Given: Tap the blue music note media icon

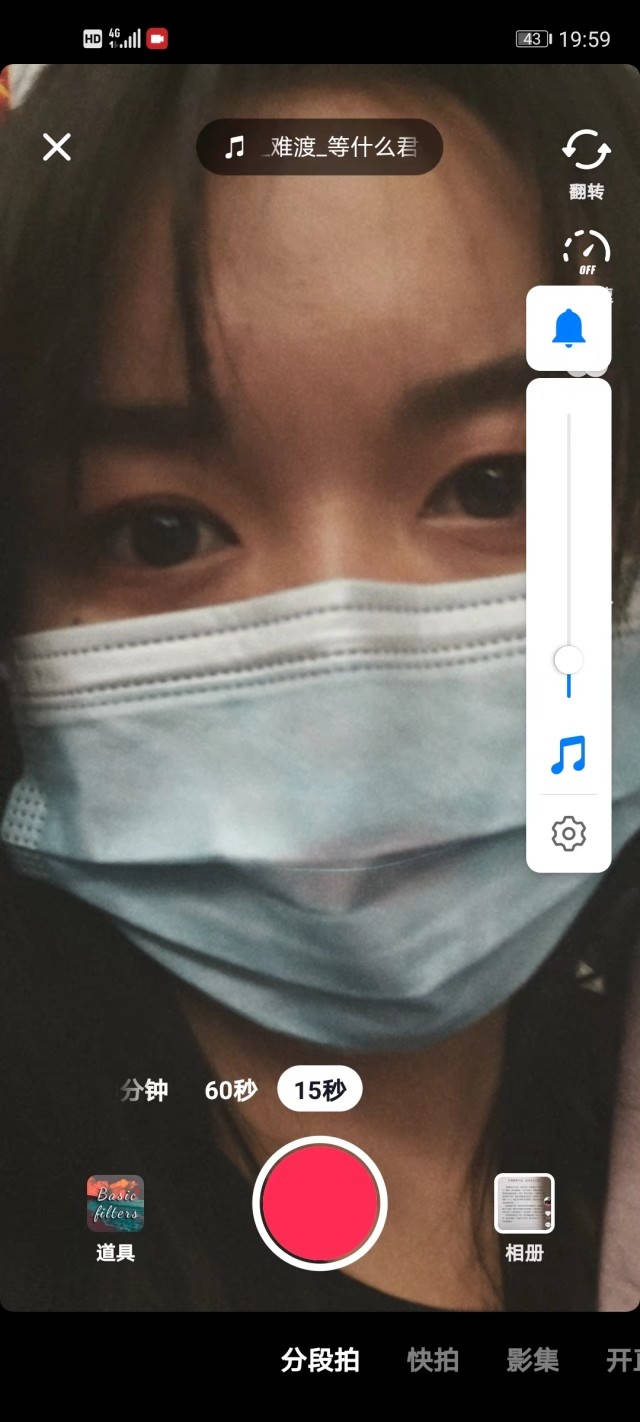Looking at the screenshot, I should pyautogui.click(x=569, y=755).
